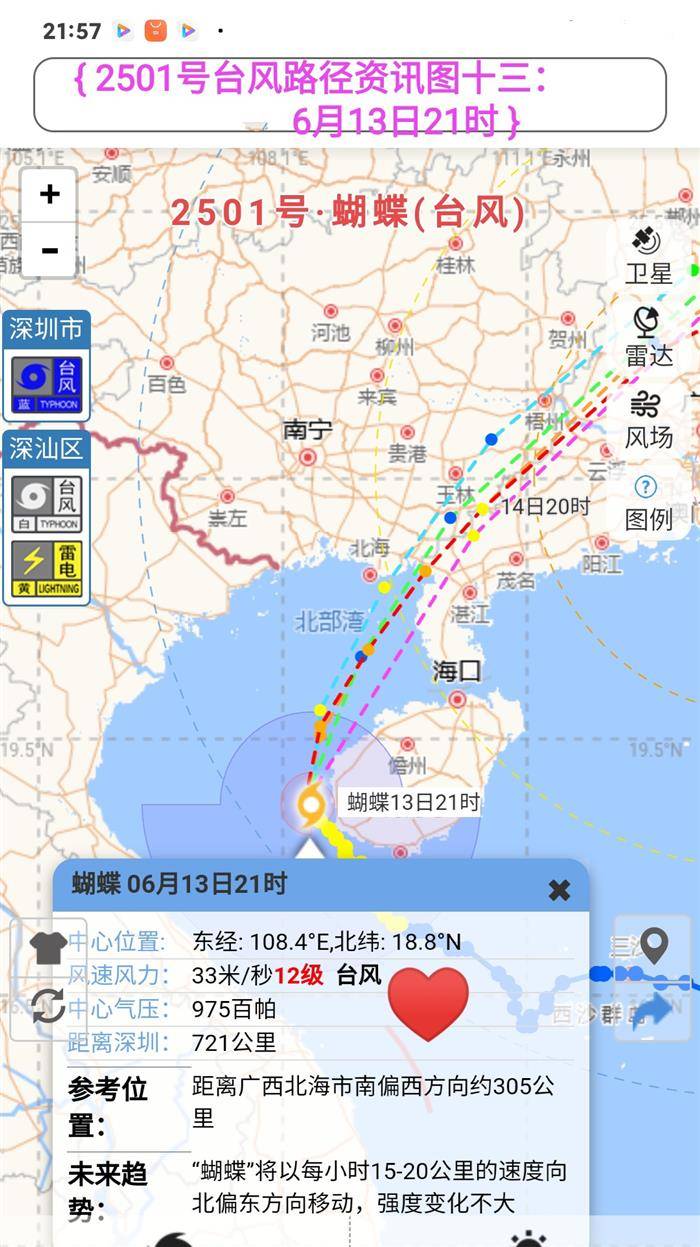Open the map legend (图例)
The width and height of the screenshot is (700, 1247).
click(x=647, y=502)
